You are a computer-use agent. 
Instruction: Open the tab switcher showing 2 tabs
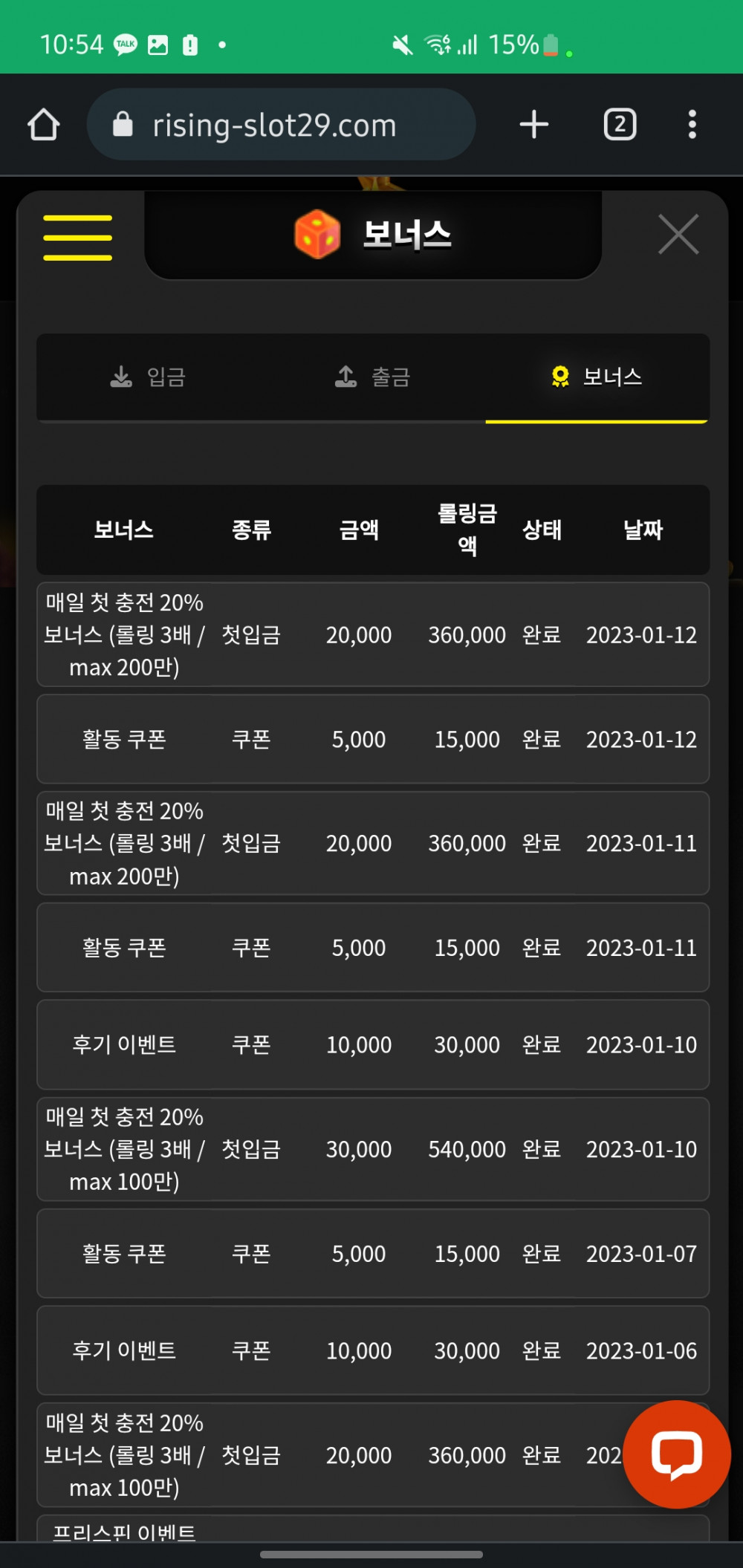[620, 125]
